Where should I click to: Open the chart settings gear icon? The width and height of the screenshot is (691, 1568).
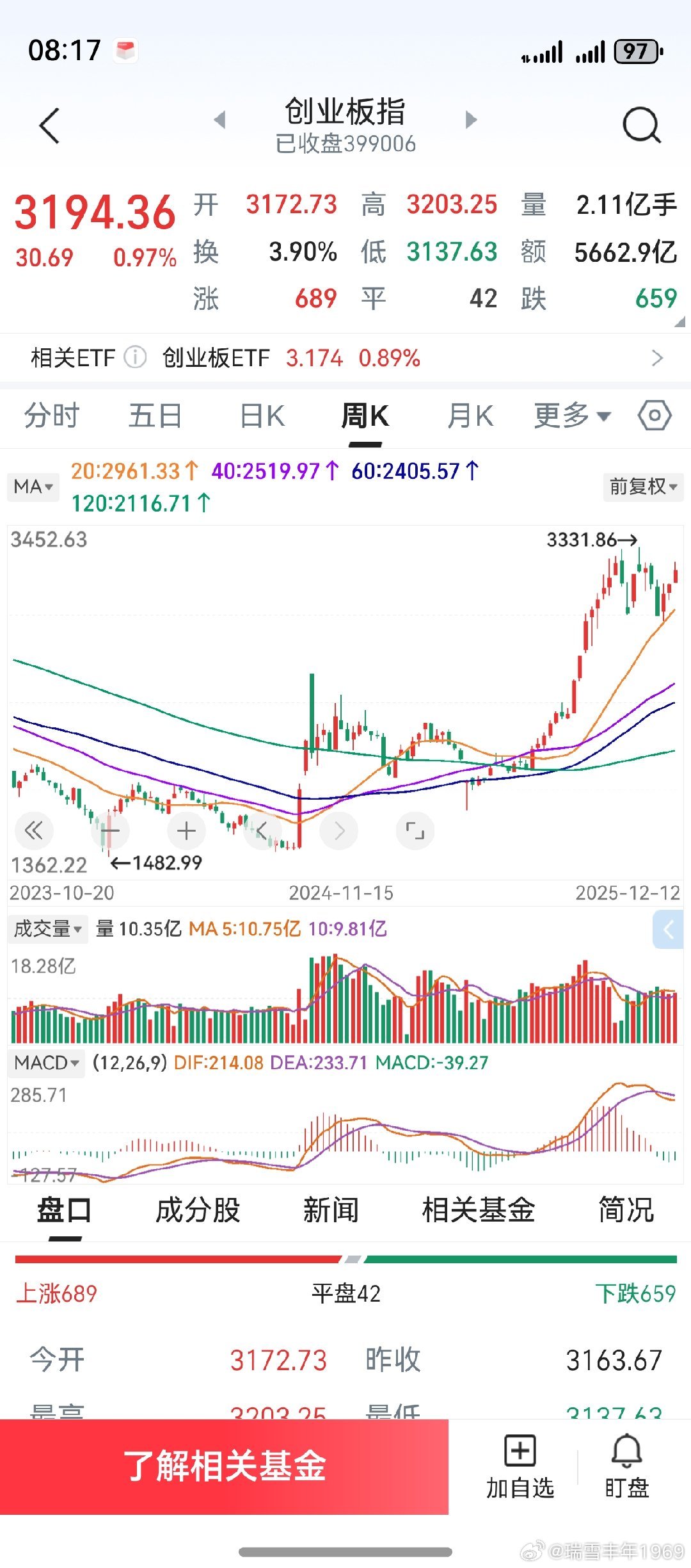click(x=653, y=416)
